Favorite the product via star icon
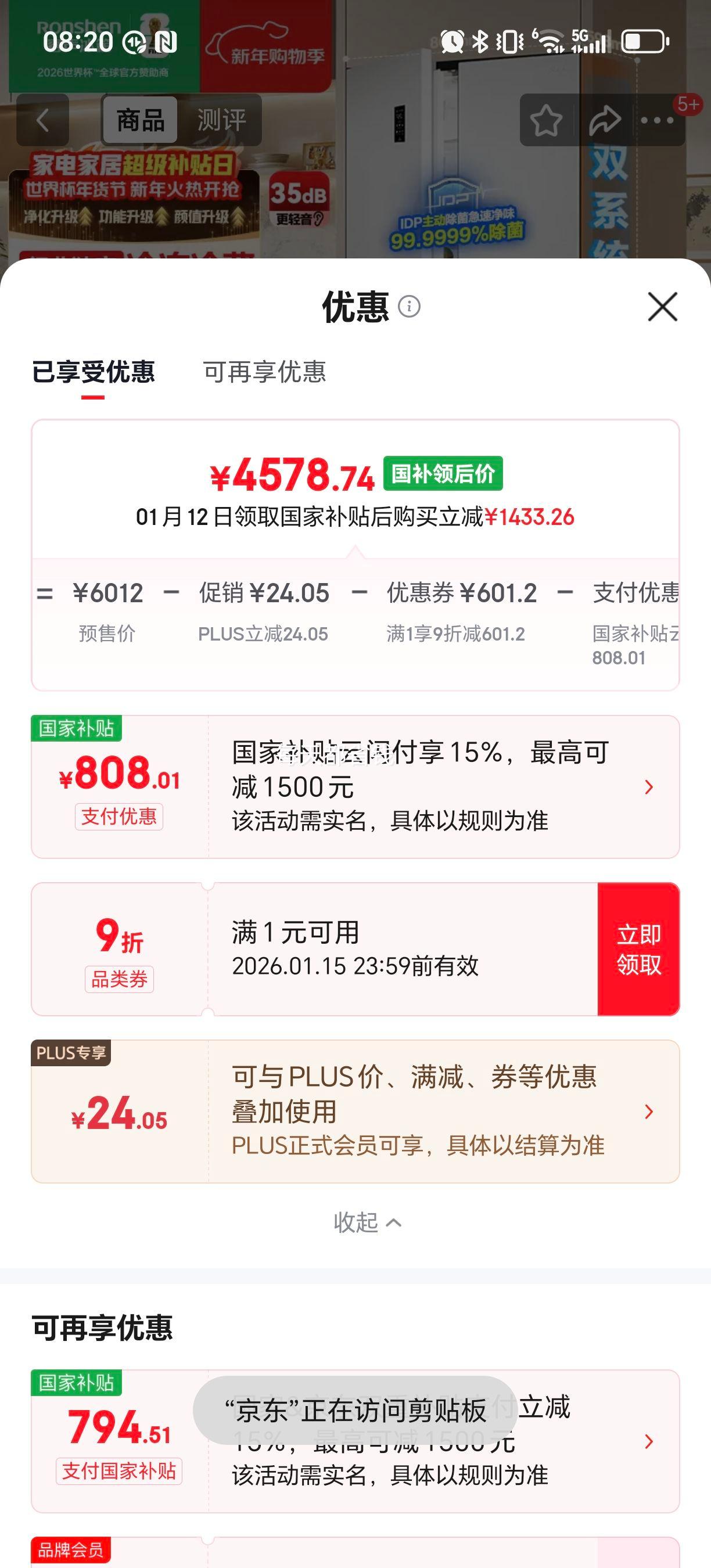 (x=546, y=121)
